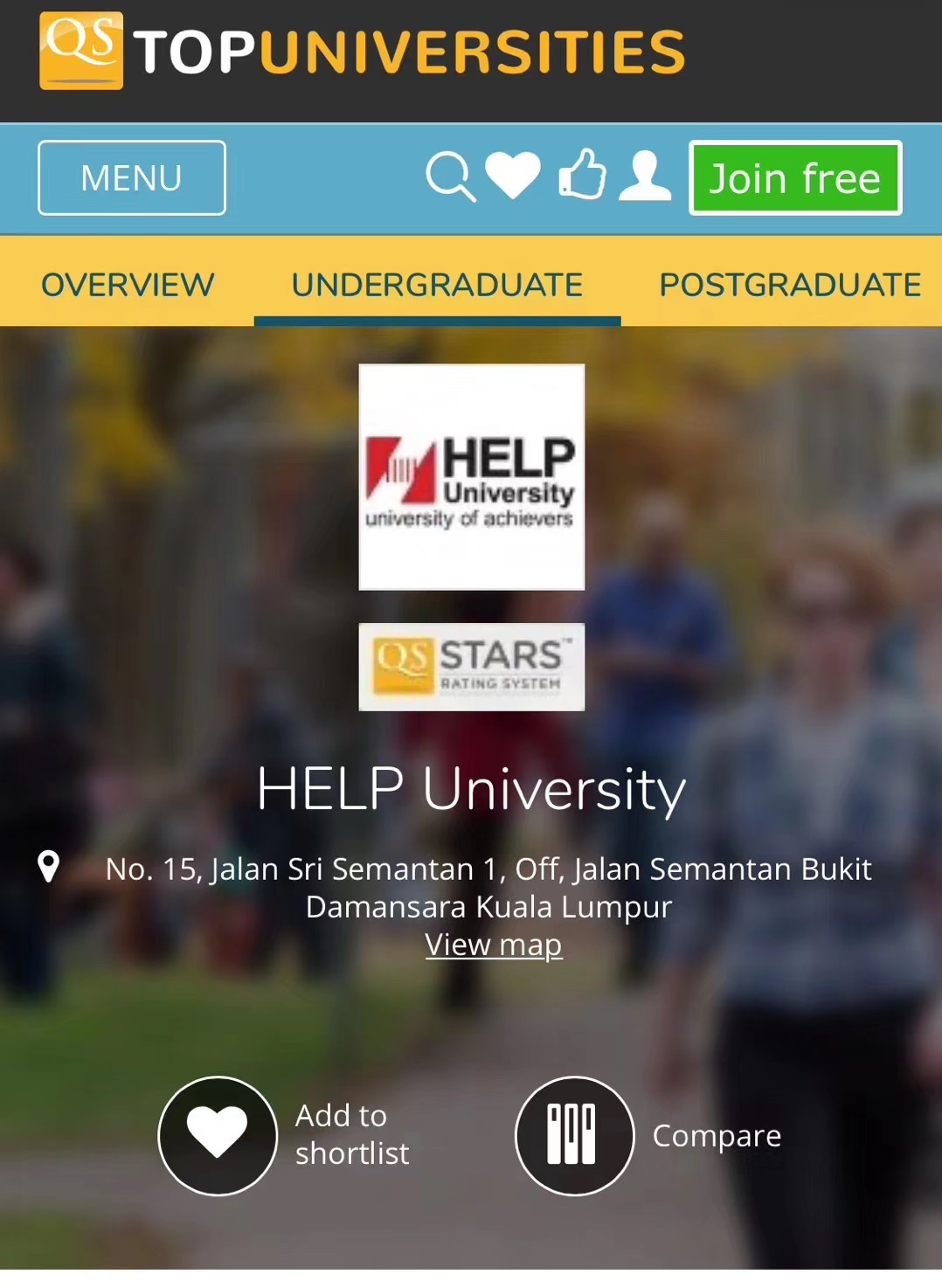The width and height of the screenshot is (942, 1288).
Task: Go to QS TopUniversities home logo
Action: pyautogui.click(x=362, y=51)
